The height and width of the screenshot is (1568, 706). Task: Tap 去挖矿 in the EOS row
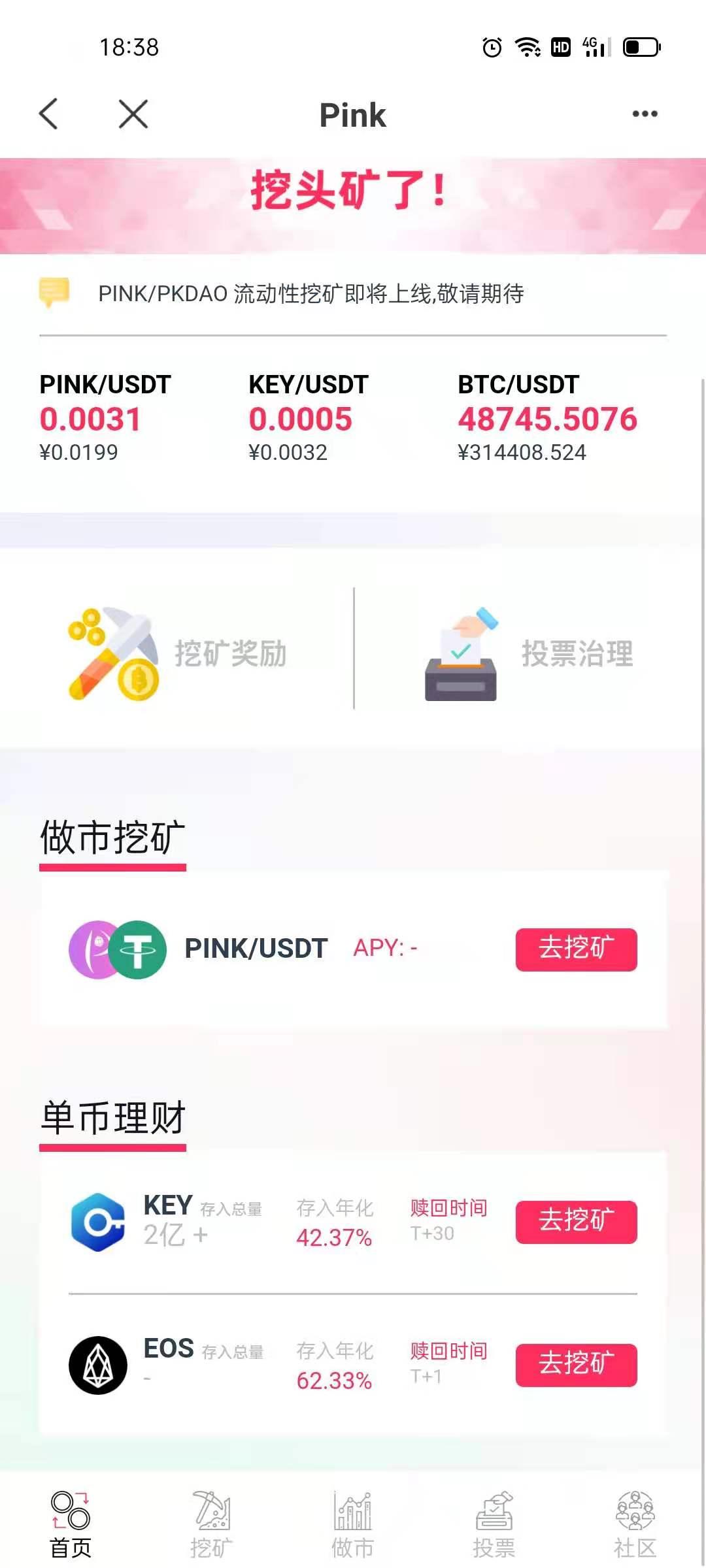pyautogui.click(x=576, y=1365)
